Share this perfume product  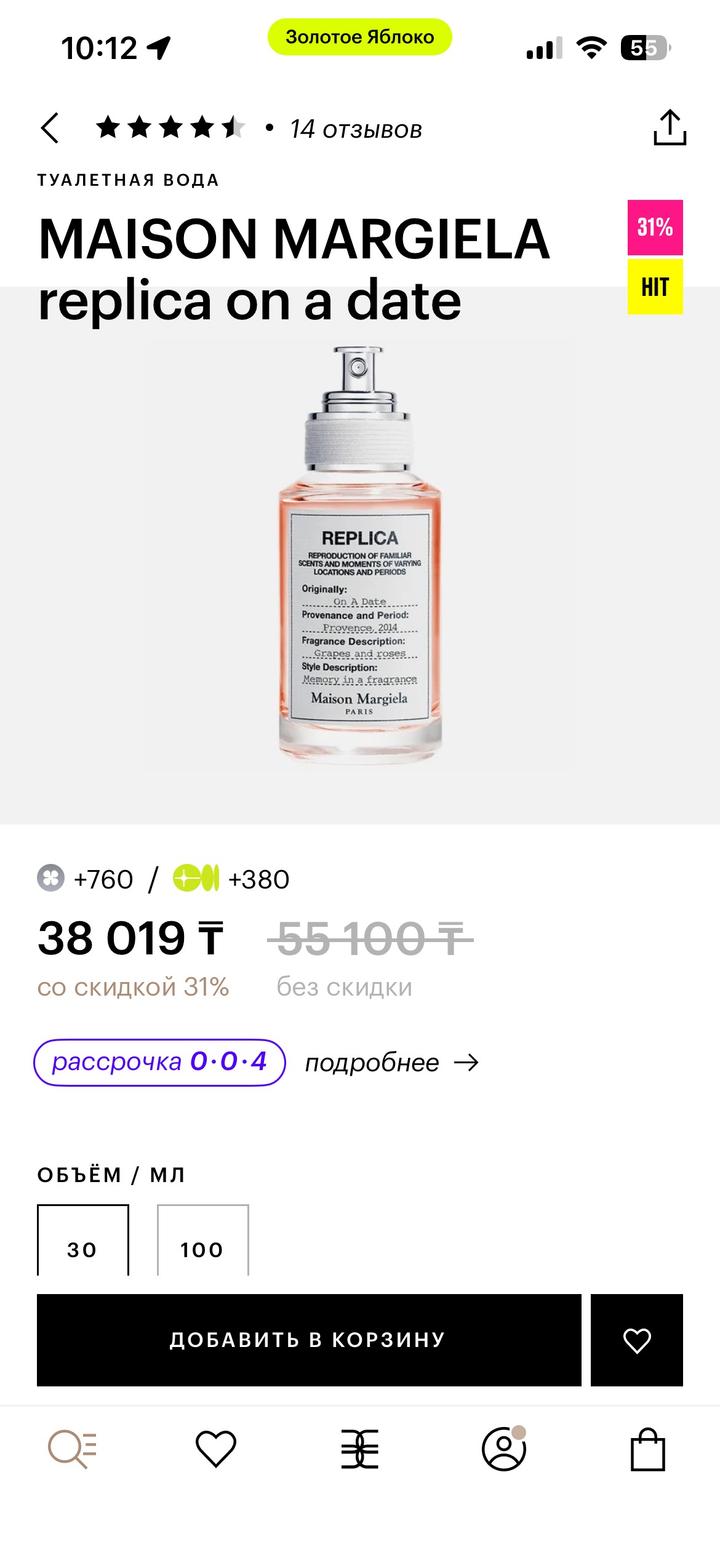669,128
